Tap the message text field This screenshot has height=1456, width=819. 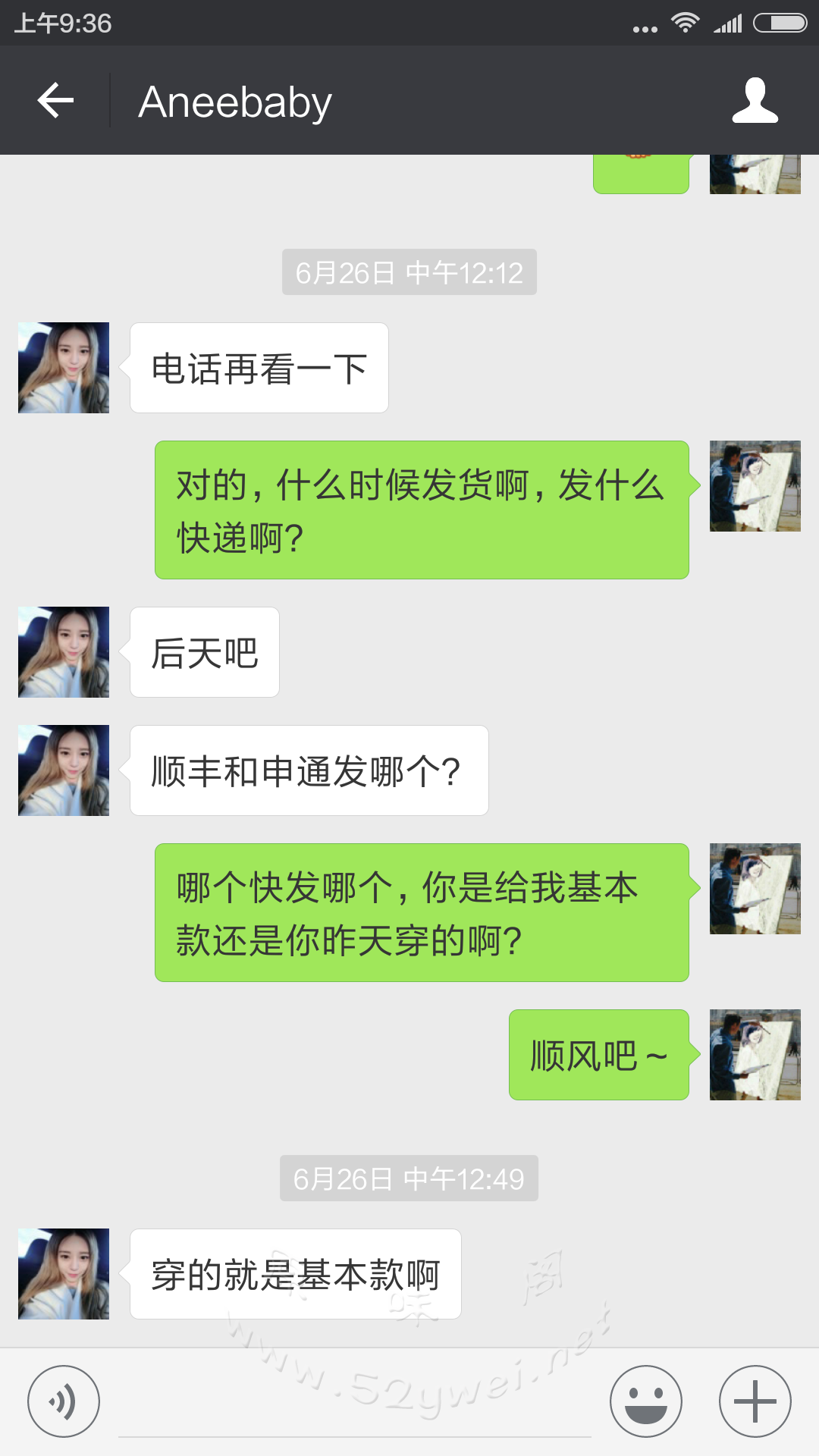click(x=355, y=1403)
